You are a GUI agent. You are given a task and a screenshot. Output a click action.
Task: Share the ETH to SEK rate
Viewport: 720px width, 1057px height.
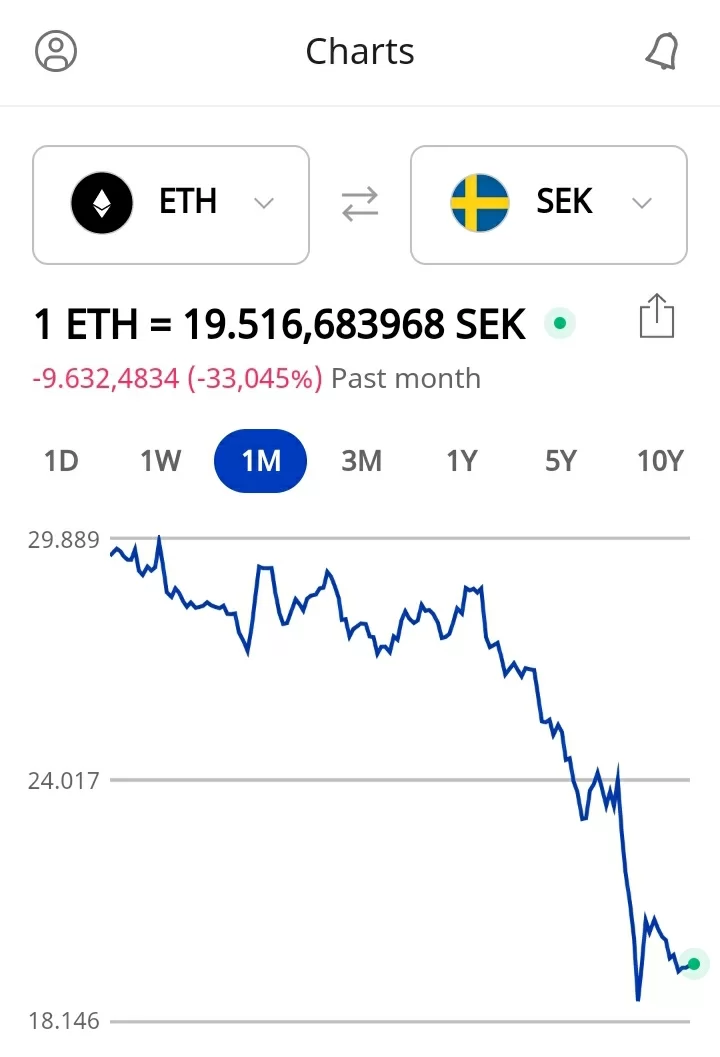coord(656,318)
